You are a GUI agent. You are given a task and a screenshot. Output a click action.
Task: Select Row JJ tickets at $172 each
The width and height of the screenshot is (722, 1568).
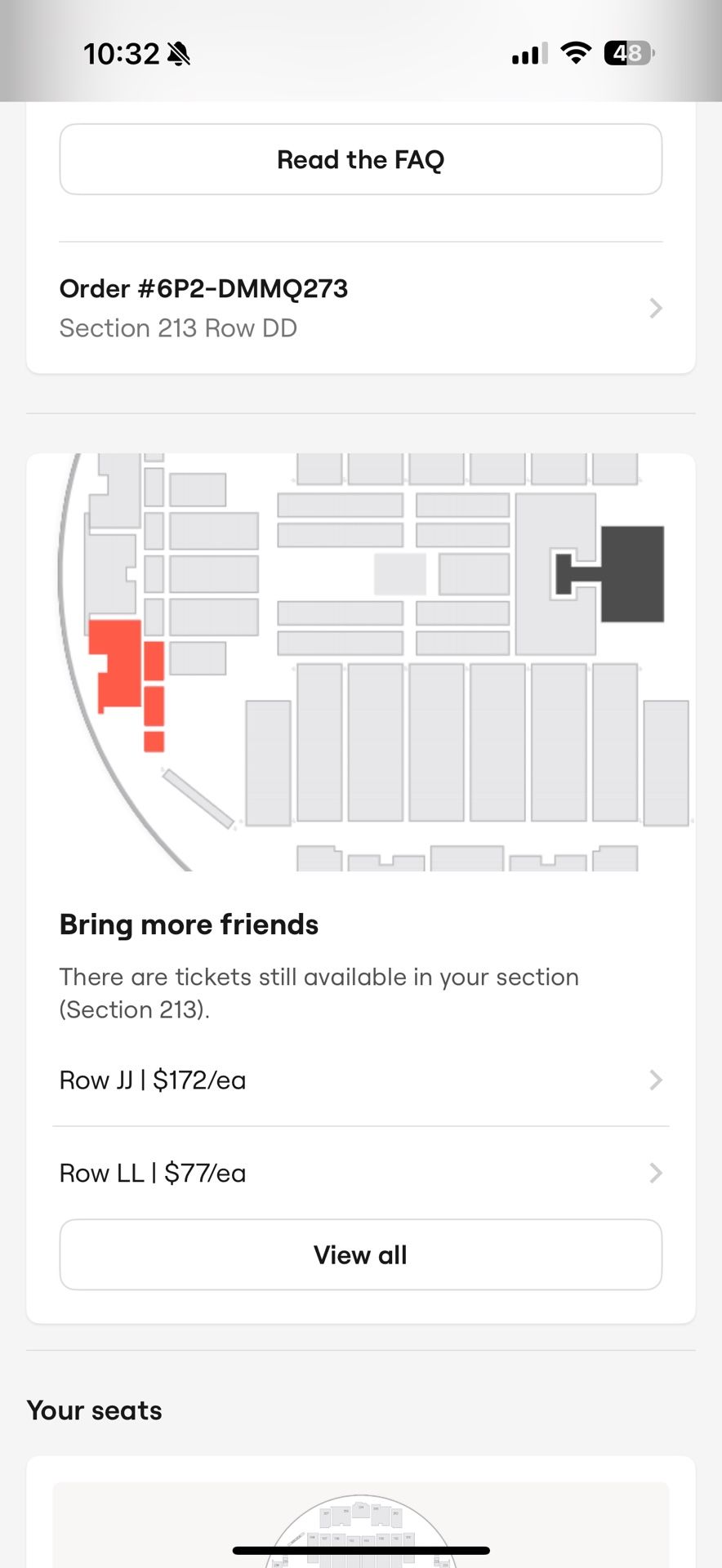(360, 1080)
